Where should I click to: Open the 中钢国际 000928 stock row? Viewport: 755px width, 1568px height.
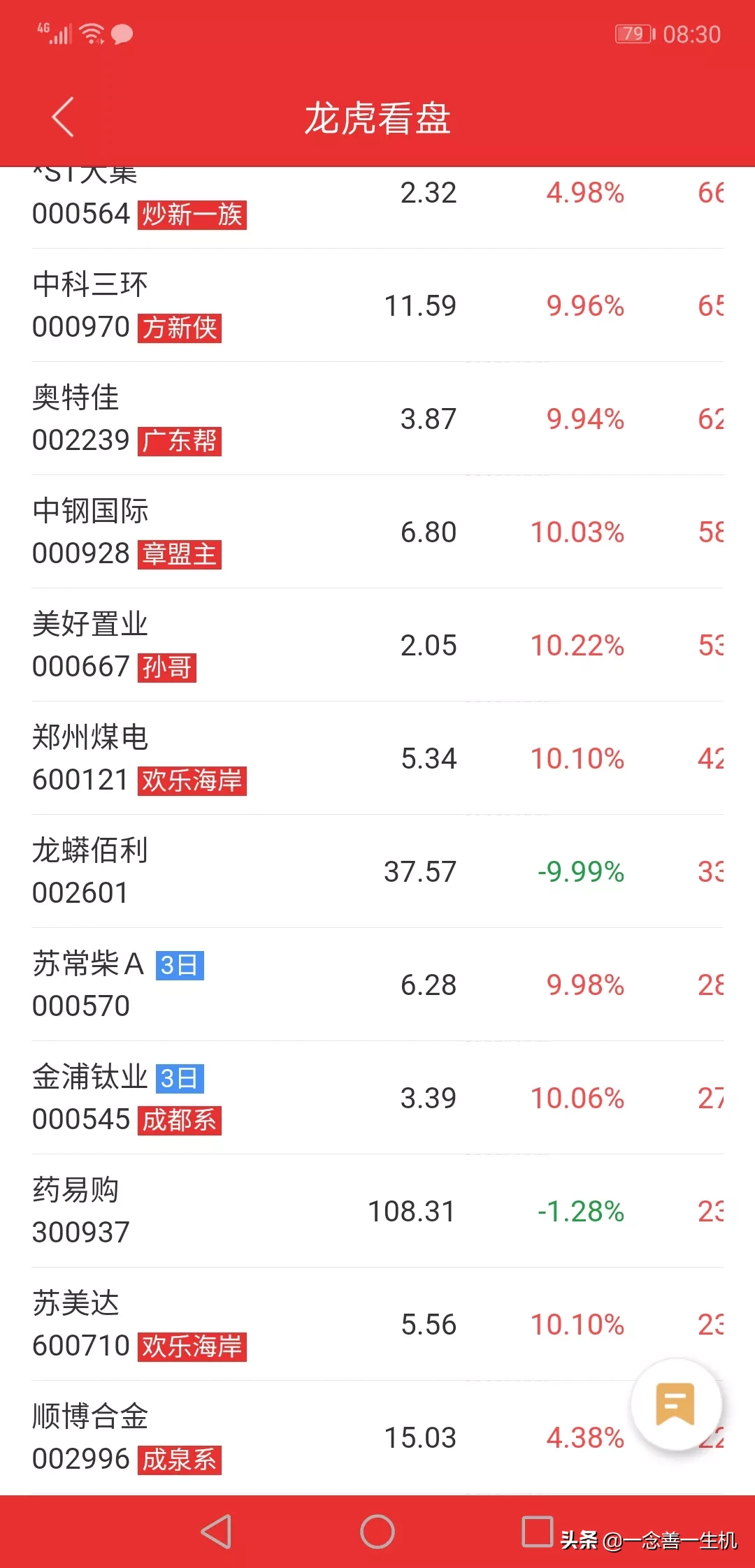click(377, 532)
